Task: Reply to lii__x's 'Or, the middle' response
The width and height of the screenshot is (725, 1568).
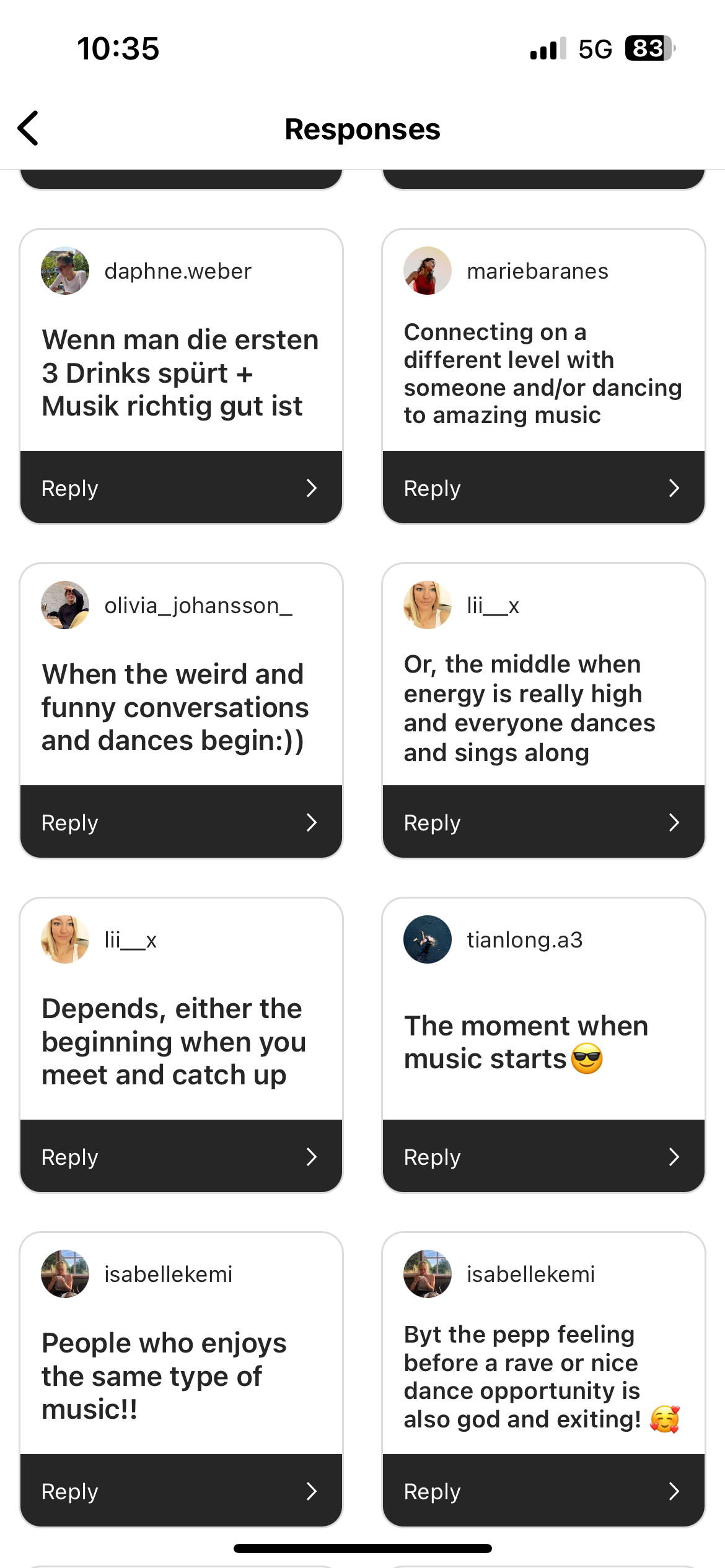Action: pyautogui.click(x=543, y=822)
